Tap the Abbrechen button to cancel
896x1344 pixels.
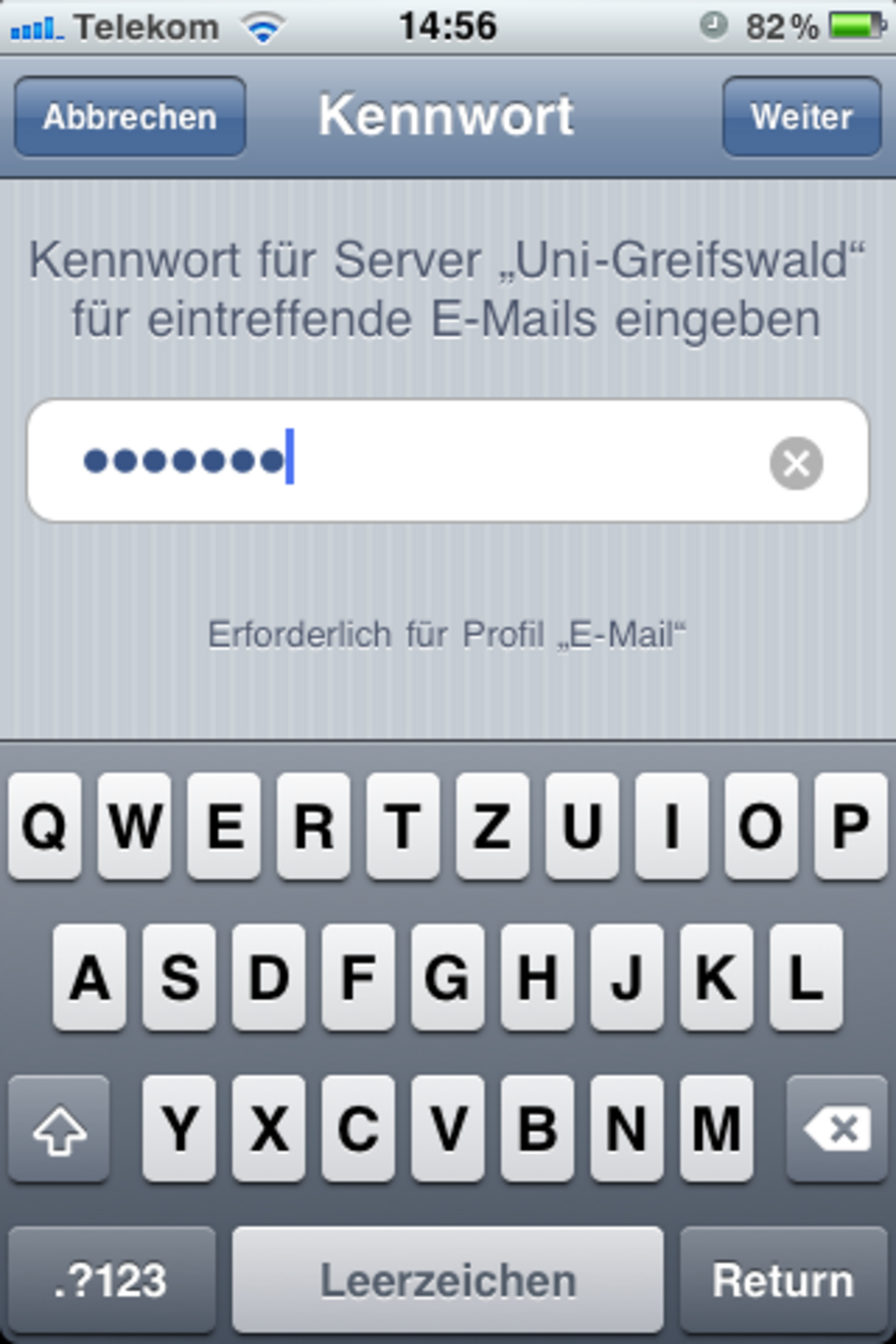pos(130,116)
